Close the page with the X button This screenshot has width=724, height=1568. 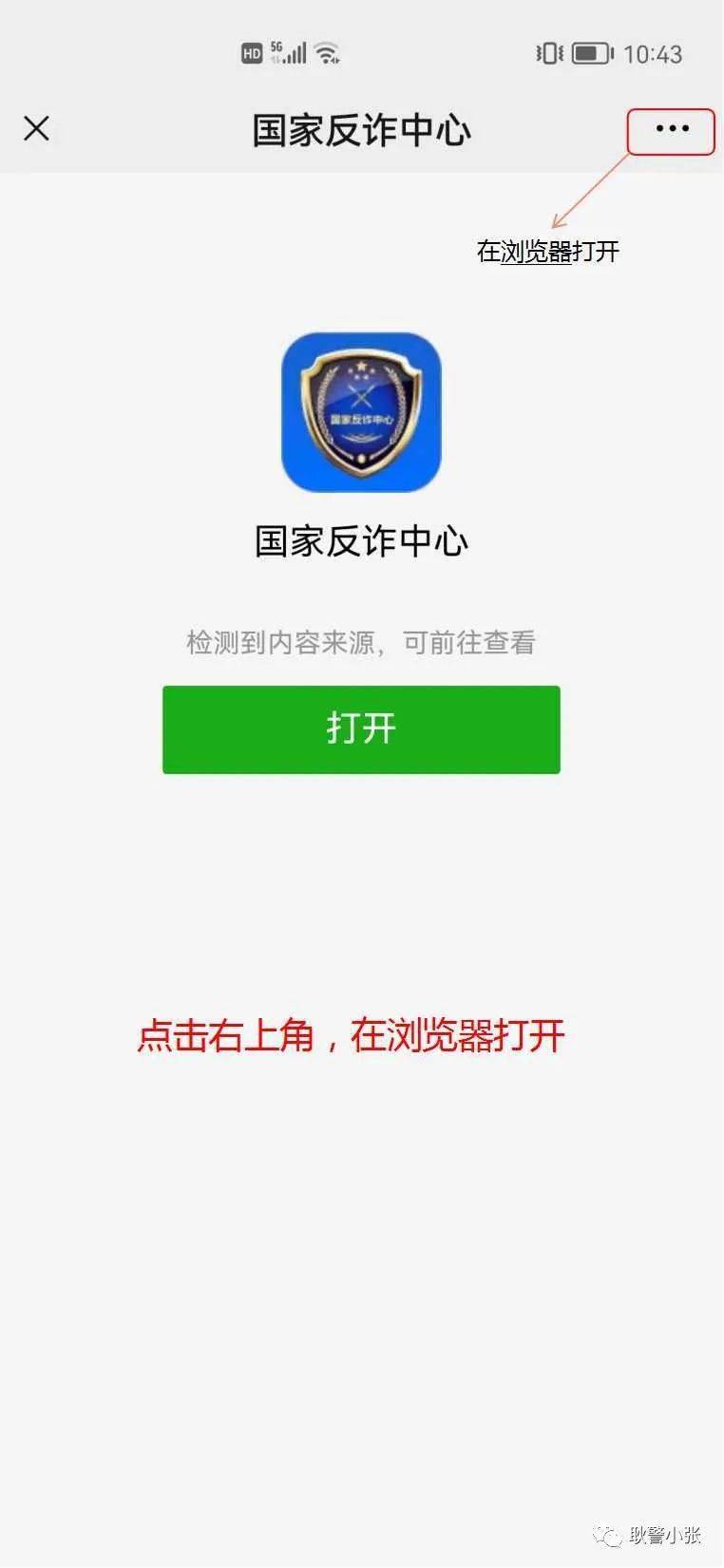[x=36, y=126]
